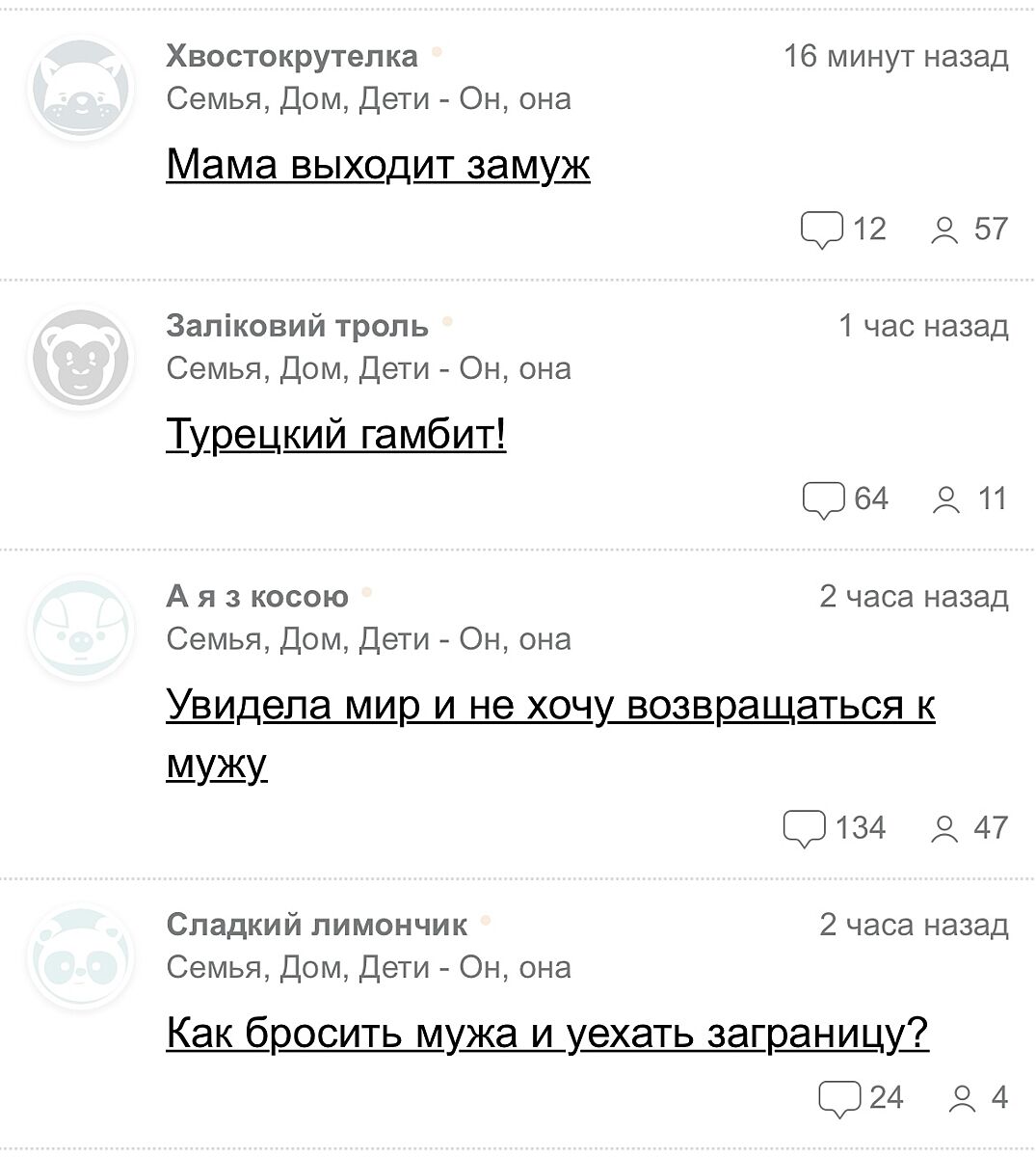View the profile of Заліковий троль
The height and width of the screenshot is (1157, 1036).
tap(297, 326)
